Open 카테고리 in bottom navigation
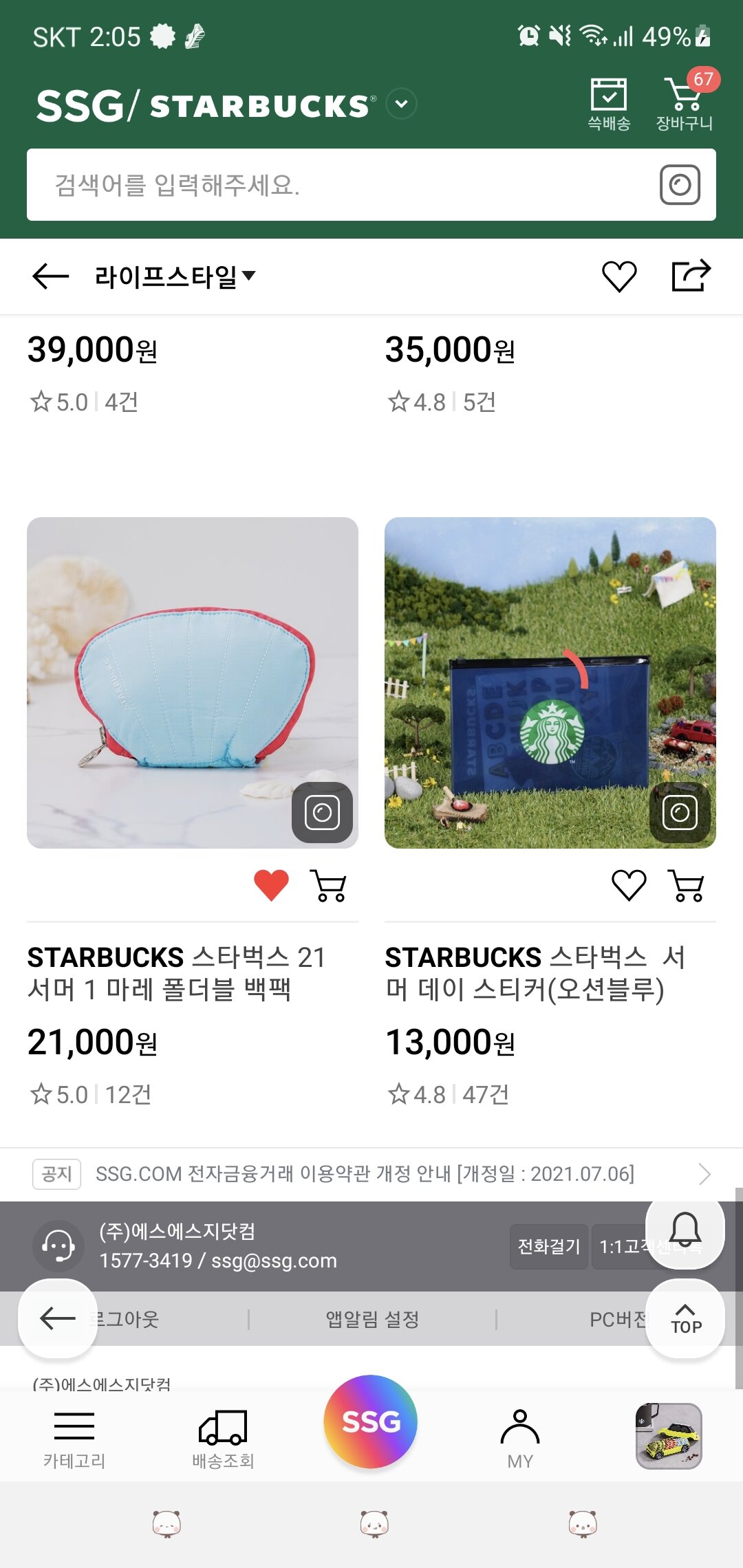743x1568 pixels. click(74, 1437)
